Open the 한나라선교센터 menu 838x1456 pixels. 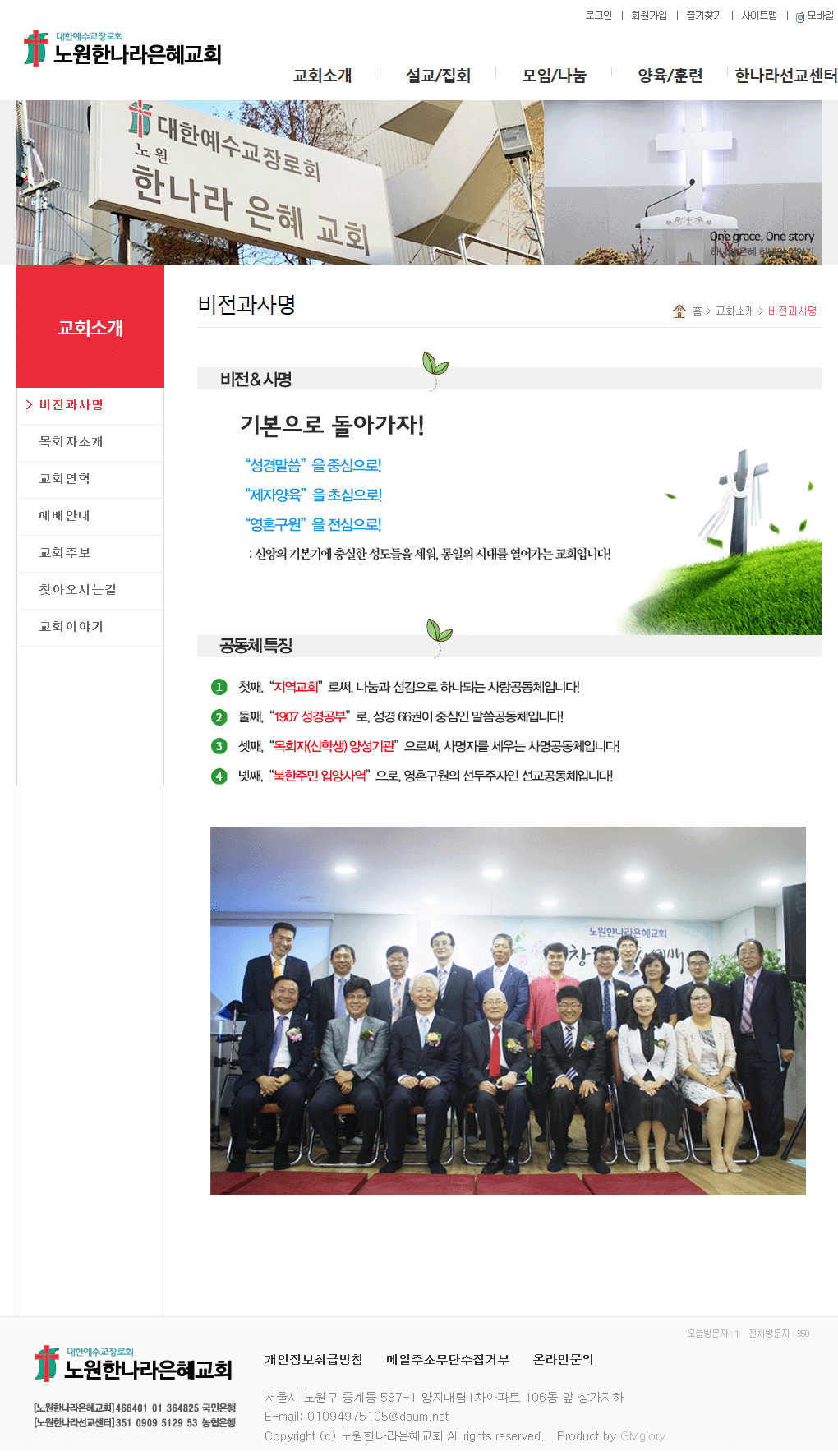(x=785, y=76)
